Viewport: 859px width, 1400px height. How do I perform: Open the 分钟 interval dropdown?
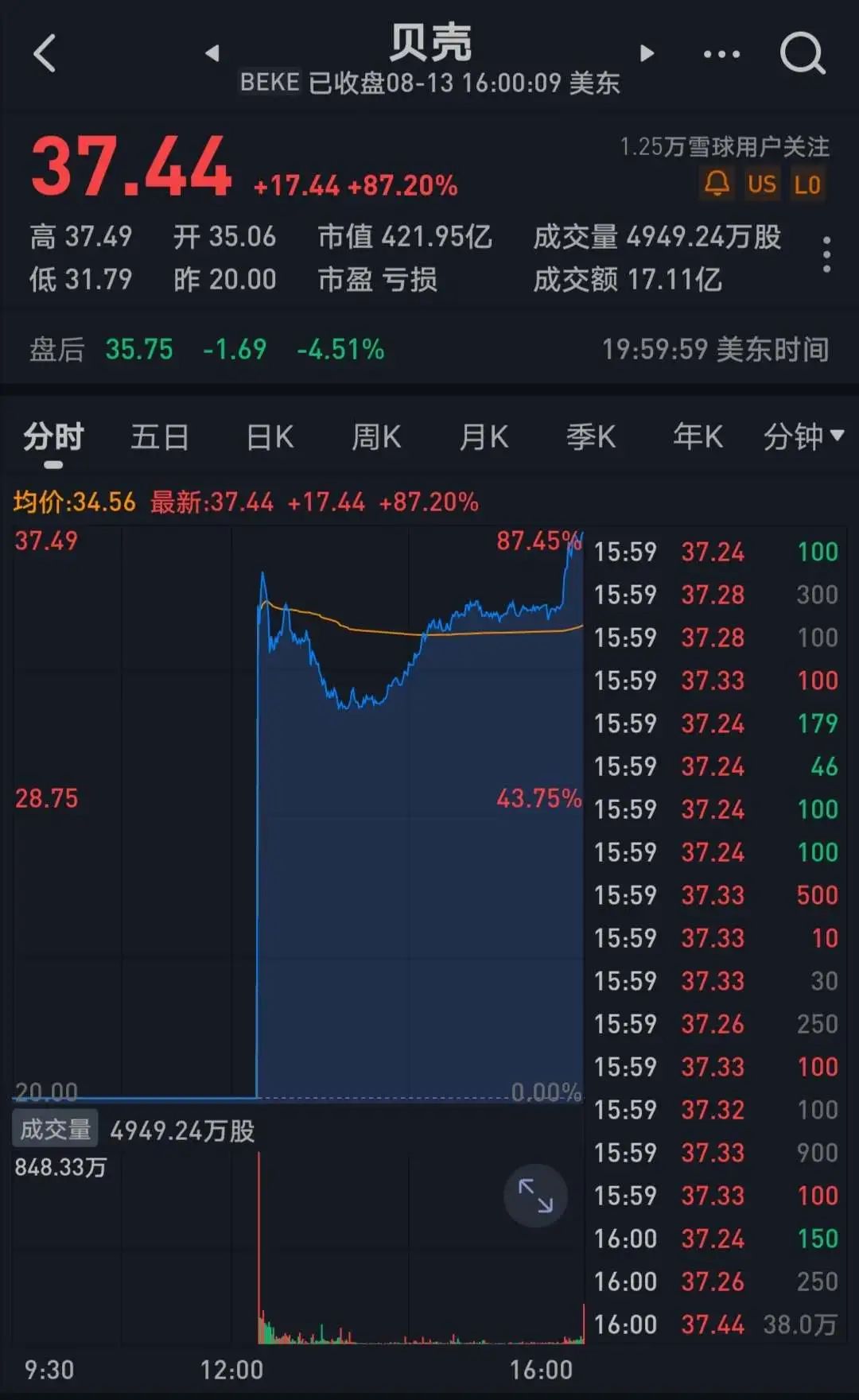click(x=803, y=436)
